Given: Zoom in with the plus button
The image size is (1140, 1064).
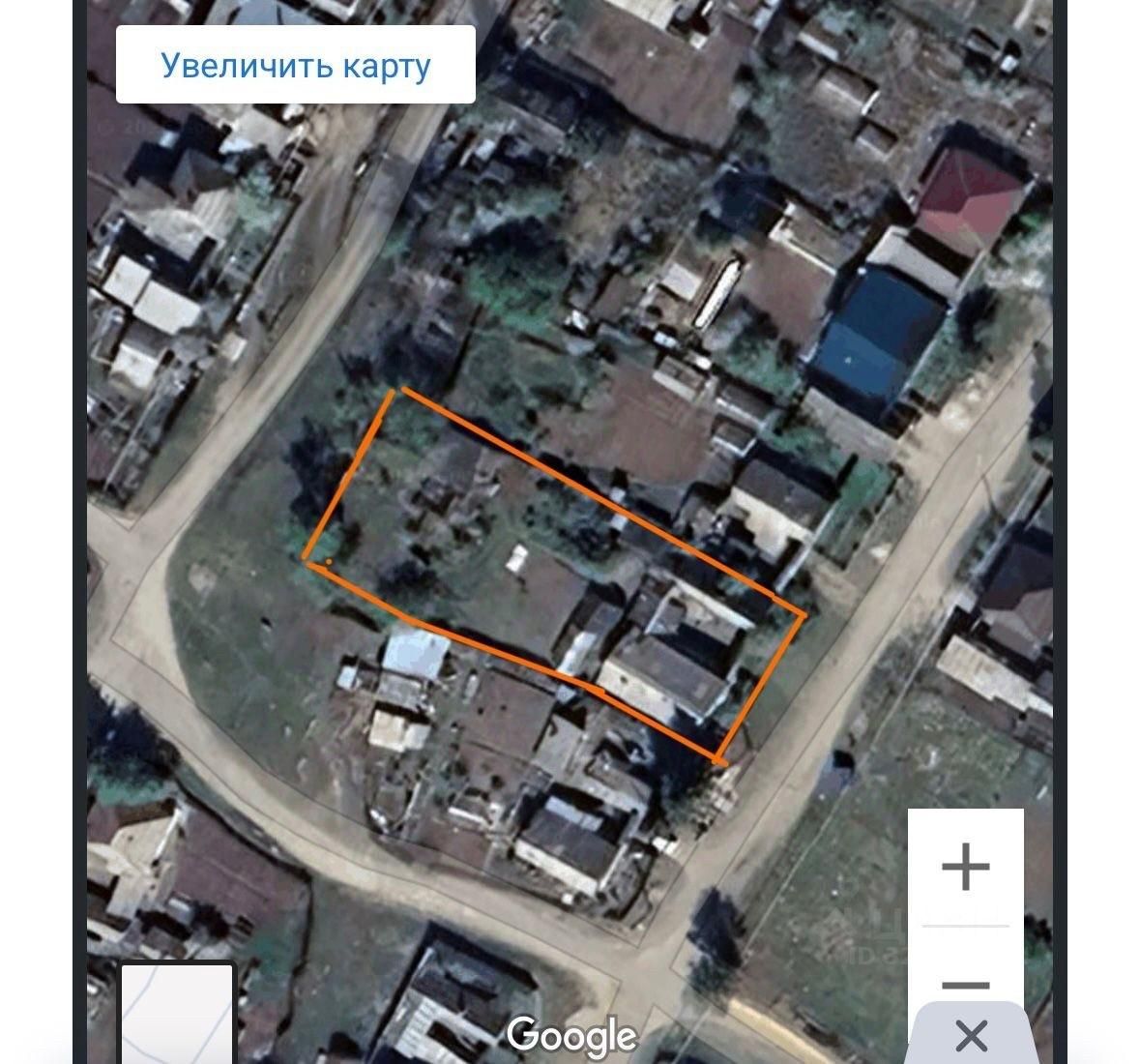Looking at the screenshot, I should pyautogui.click(x=965, y=867).
